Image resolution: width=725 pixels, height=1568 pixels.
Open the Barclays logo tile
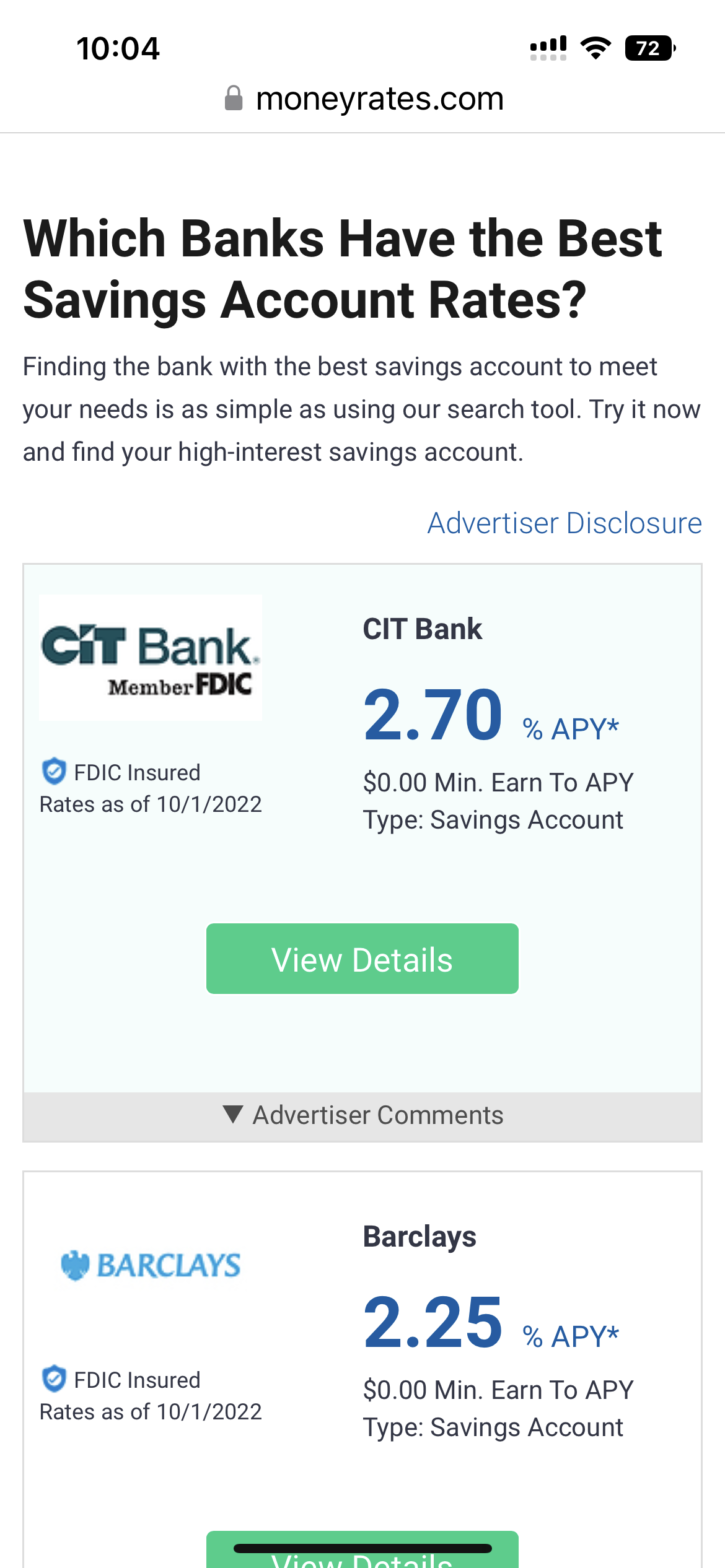pos(151,1265)
